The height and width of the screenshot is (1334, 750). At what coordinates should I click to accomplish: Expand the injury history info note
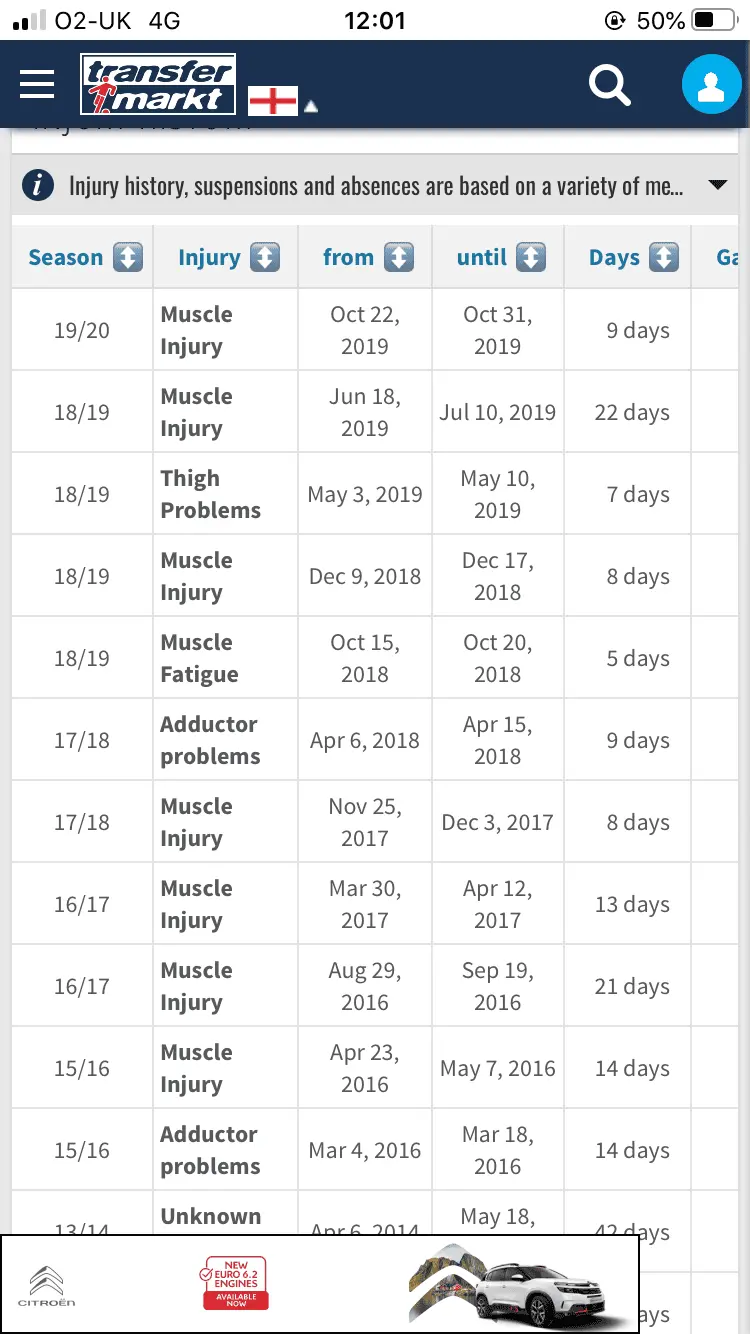[716, 185]
